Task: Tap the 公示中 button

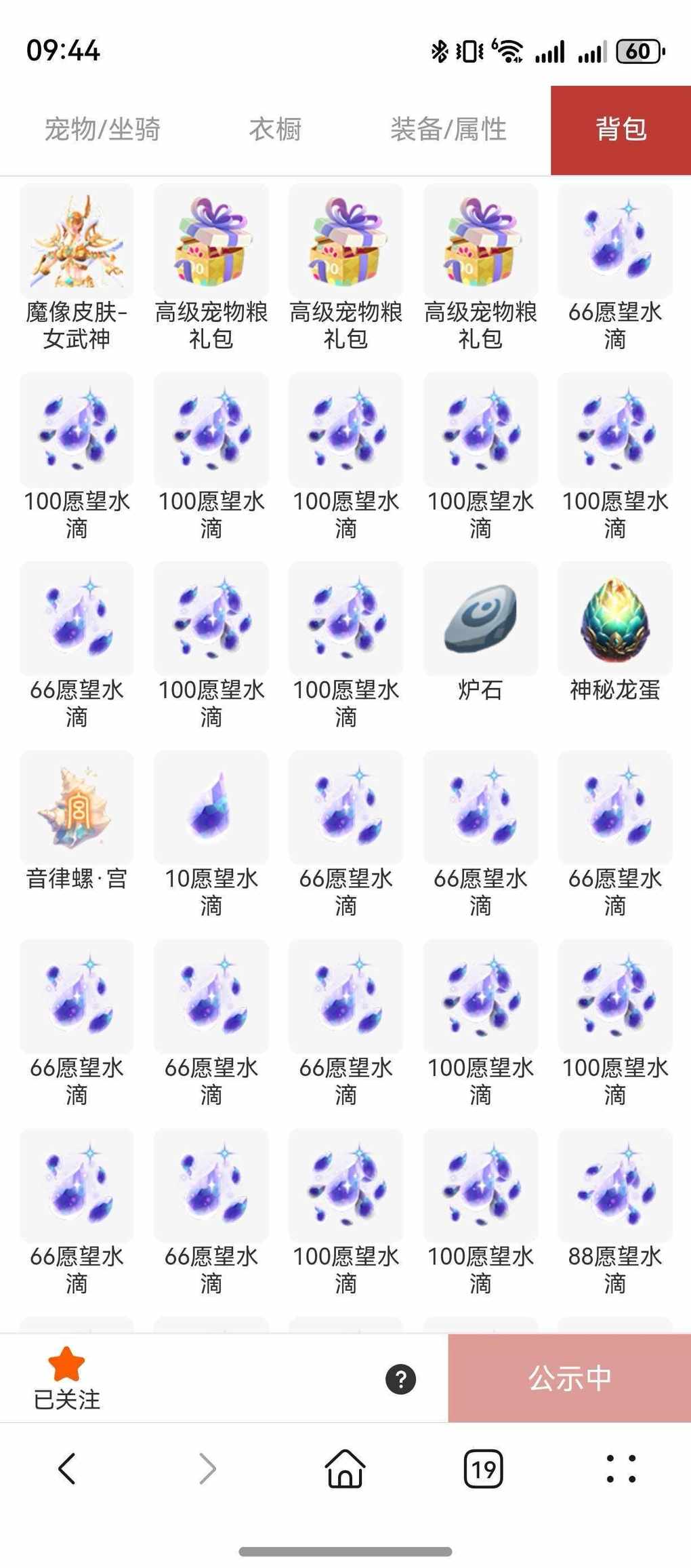Action: [569, 1378]
